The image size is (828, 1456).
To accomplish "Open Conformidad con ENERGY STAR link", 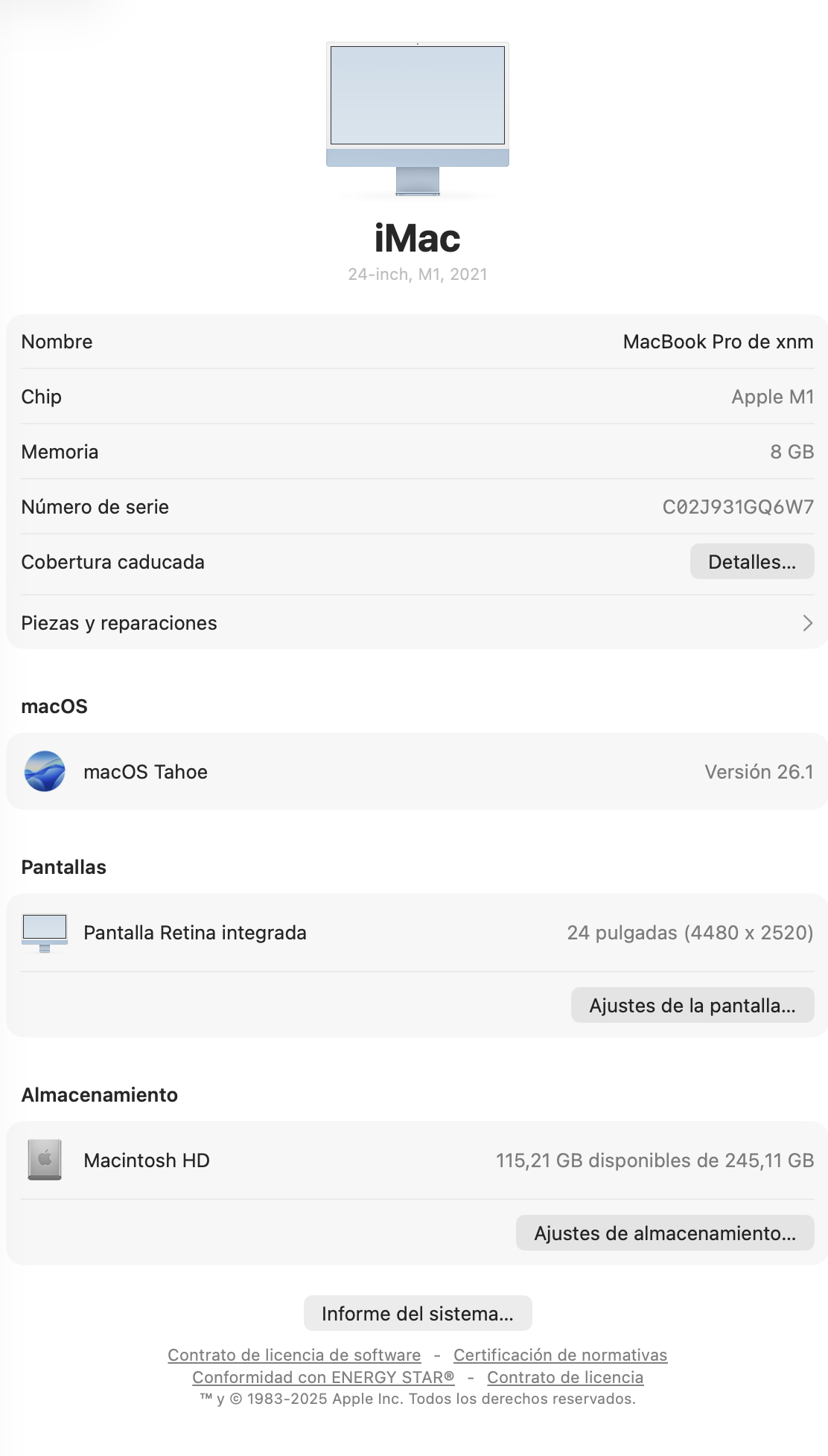I will pos(323,1378).
